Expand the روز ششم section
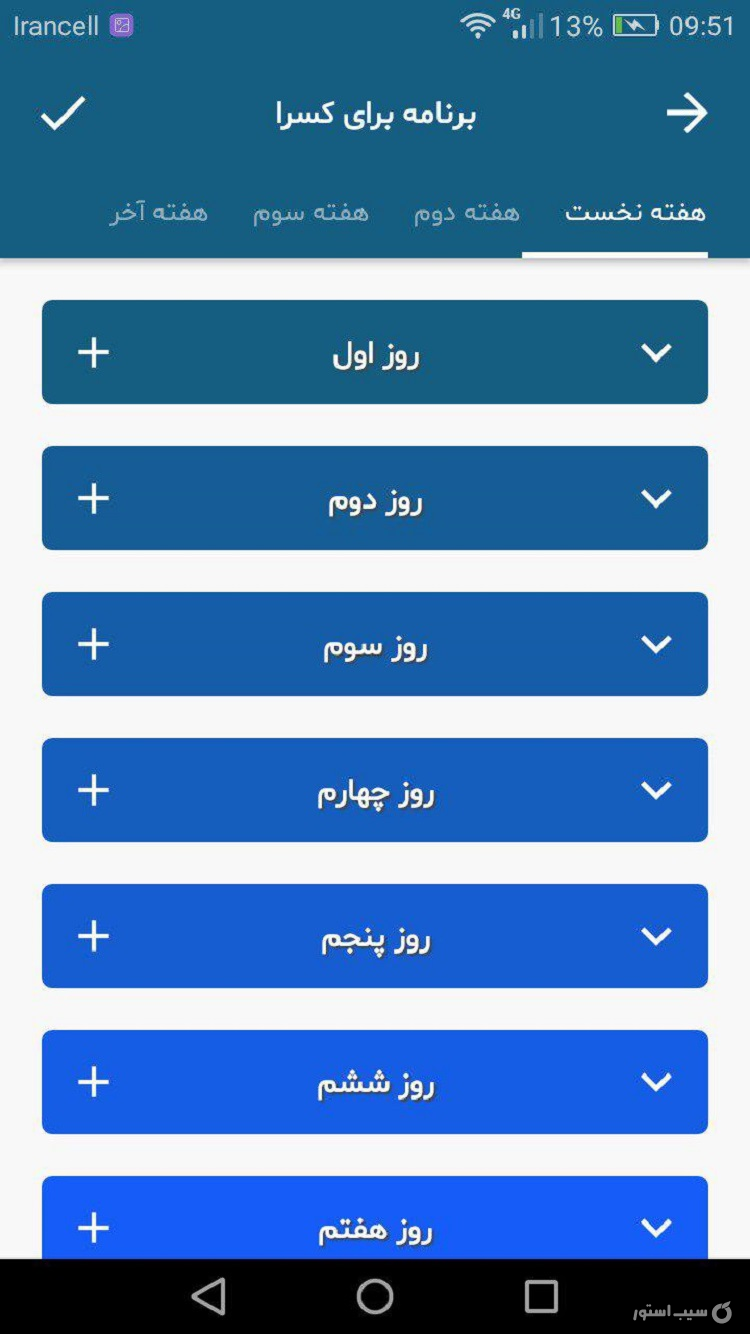Viewport: 750px width, 1334px height. (x=656, y=1082)
